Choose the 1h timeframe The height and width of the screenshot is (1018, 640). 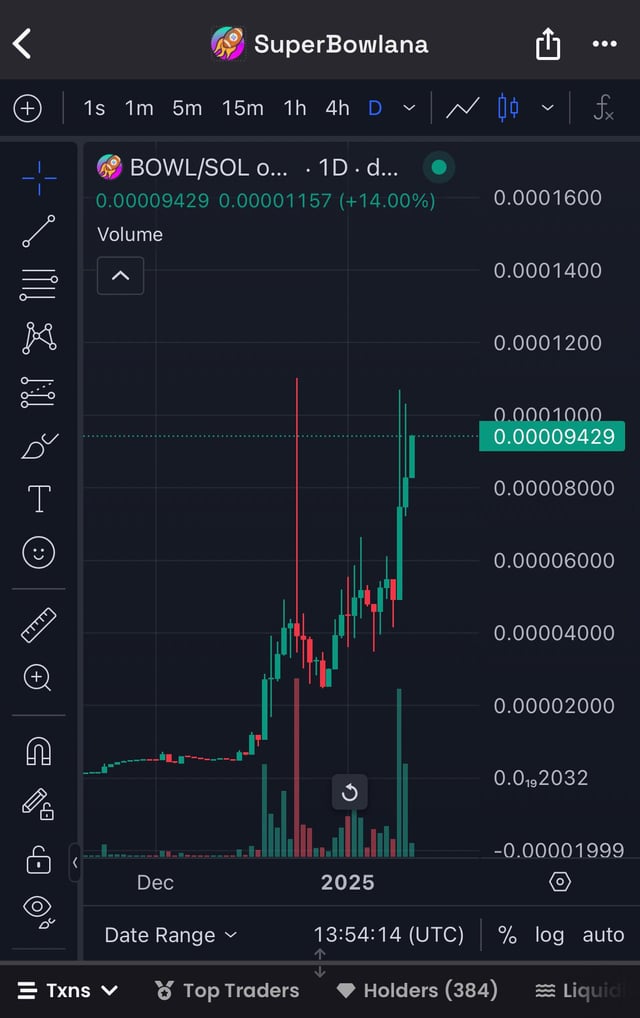(x=294, y=108)
